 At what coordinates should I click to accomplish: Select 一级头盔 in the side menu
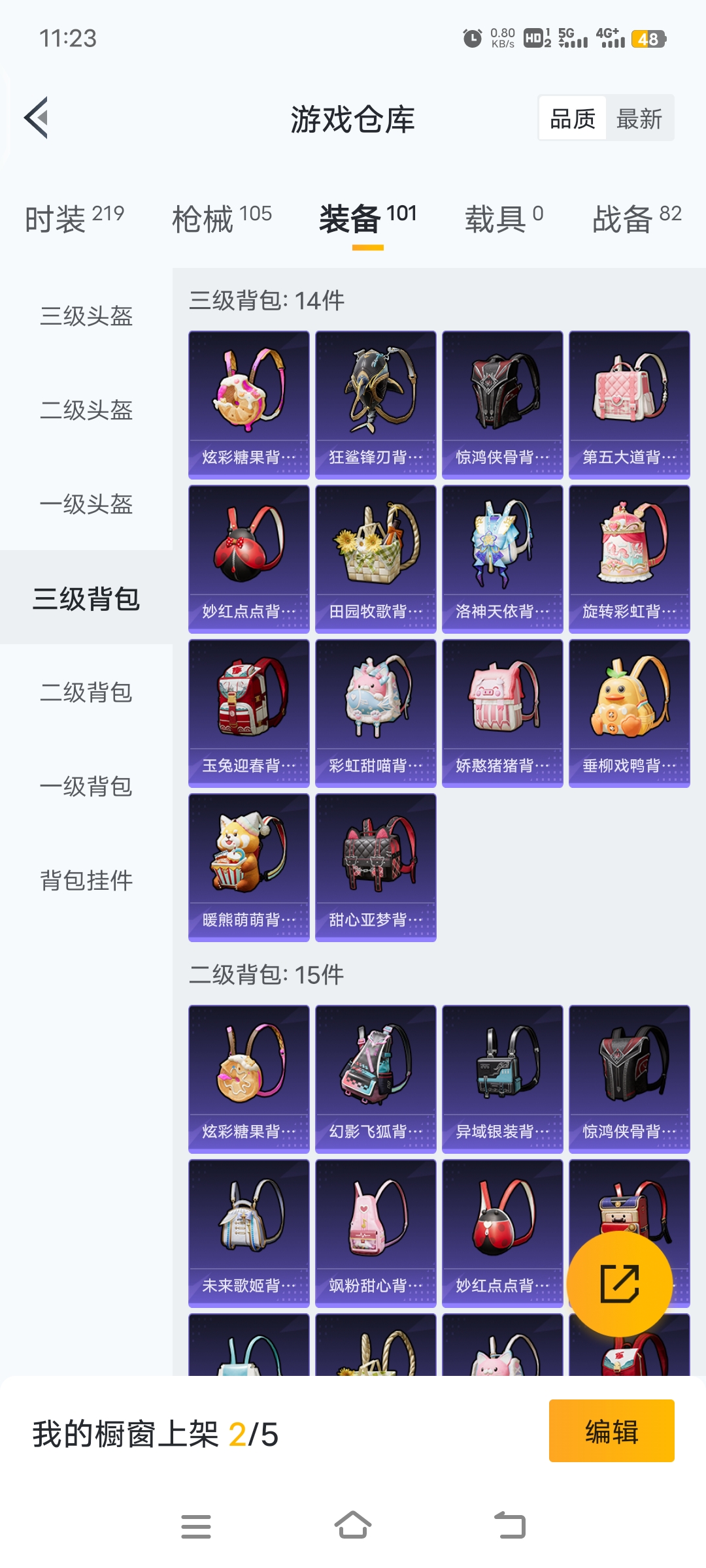point(86,504)
